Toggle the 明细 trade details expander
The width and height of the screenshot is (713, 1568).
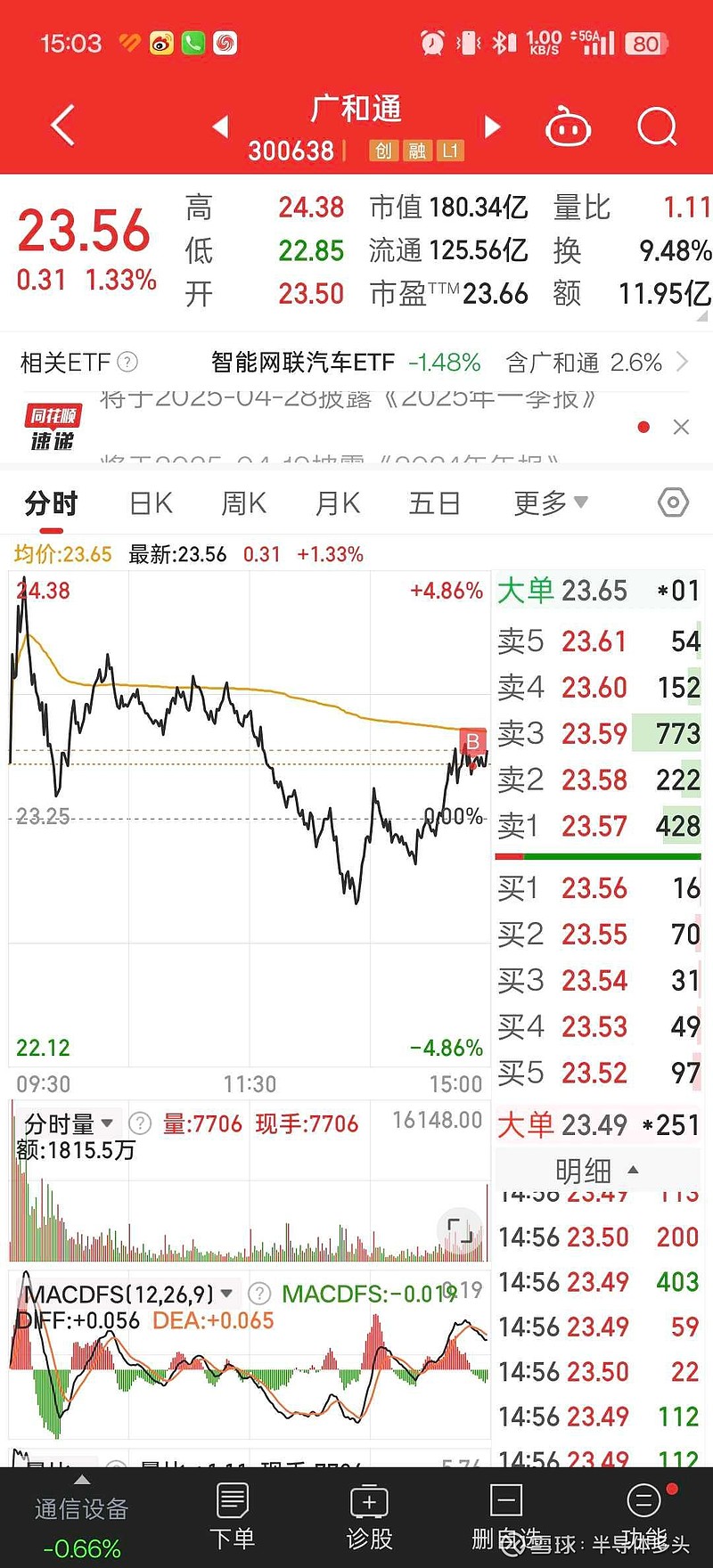point(596,1170)
